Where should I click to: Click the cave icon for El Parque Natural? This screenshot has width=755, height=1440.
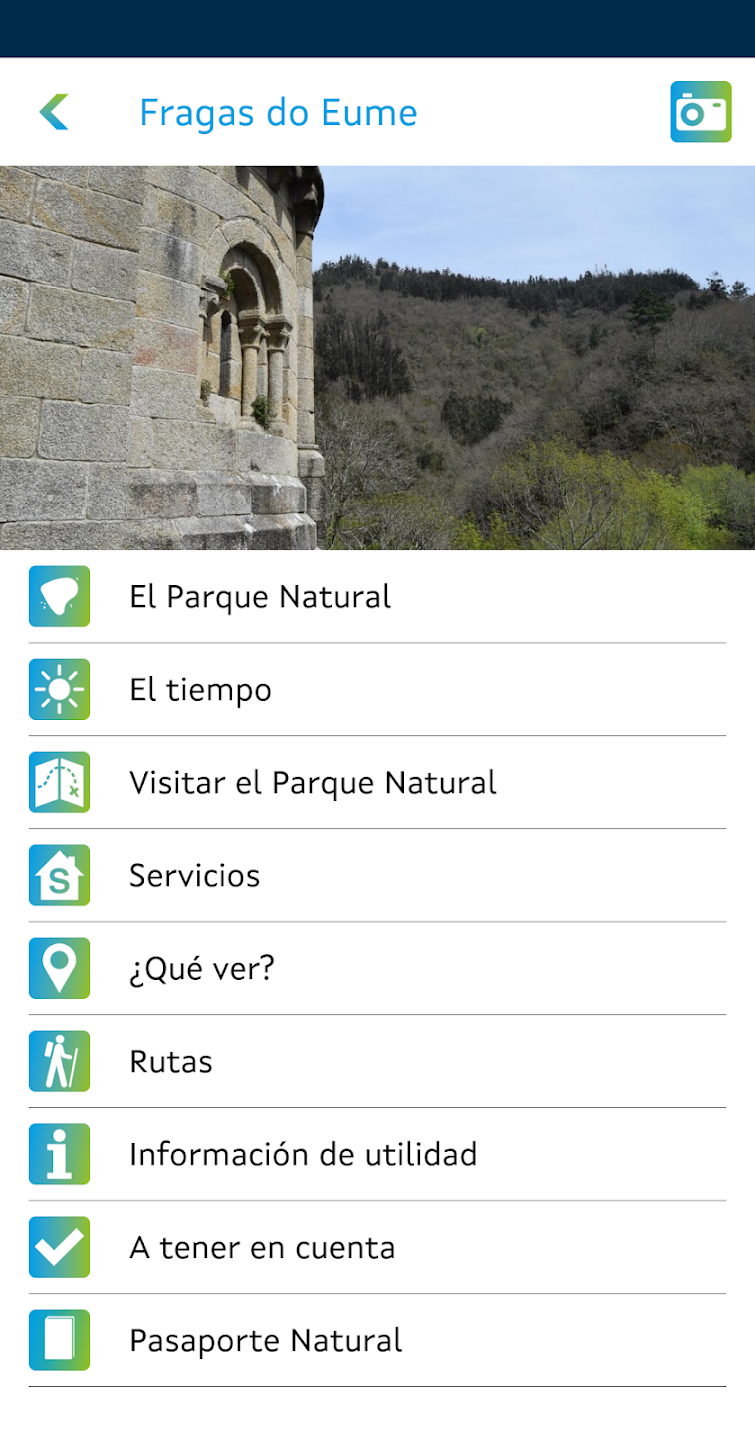coord(59,596)
